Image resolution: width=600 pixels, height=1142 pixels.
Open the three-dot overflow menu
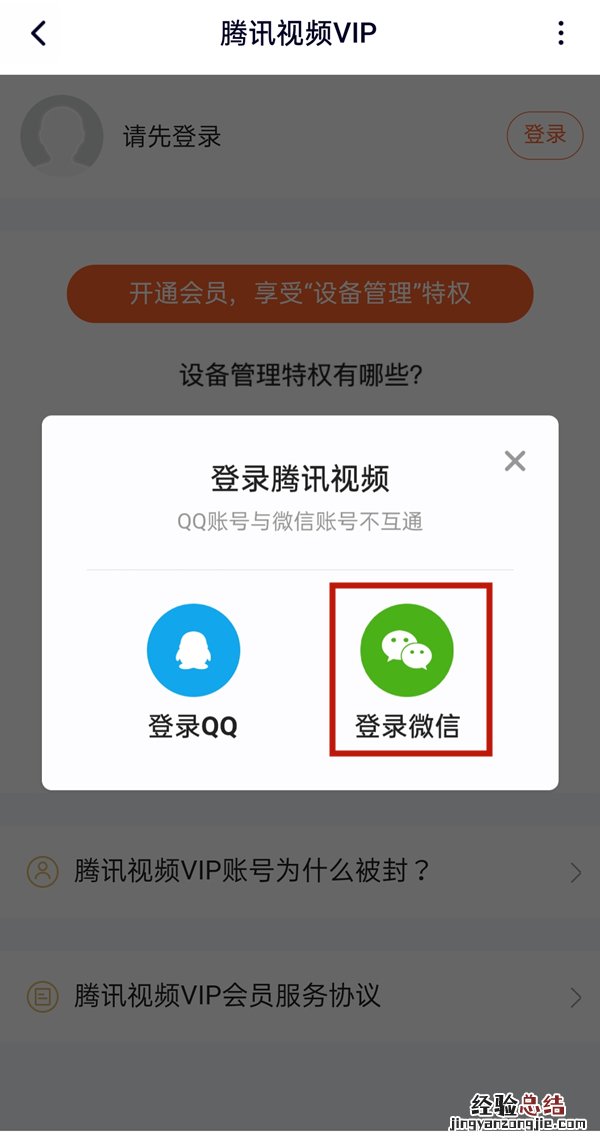coord(561,33)
